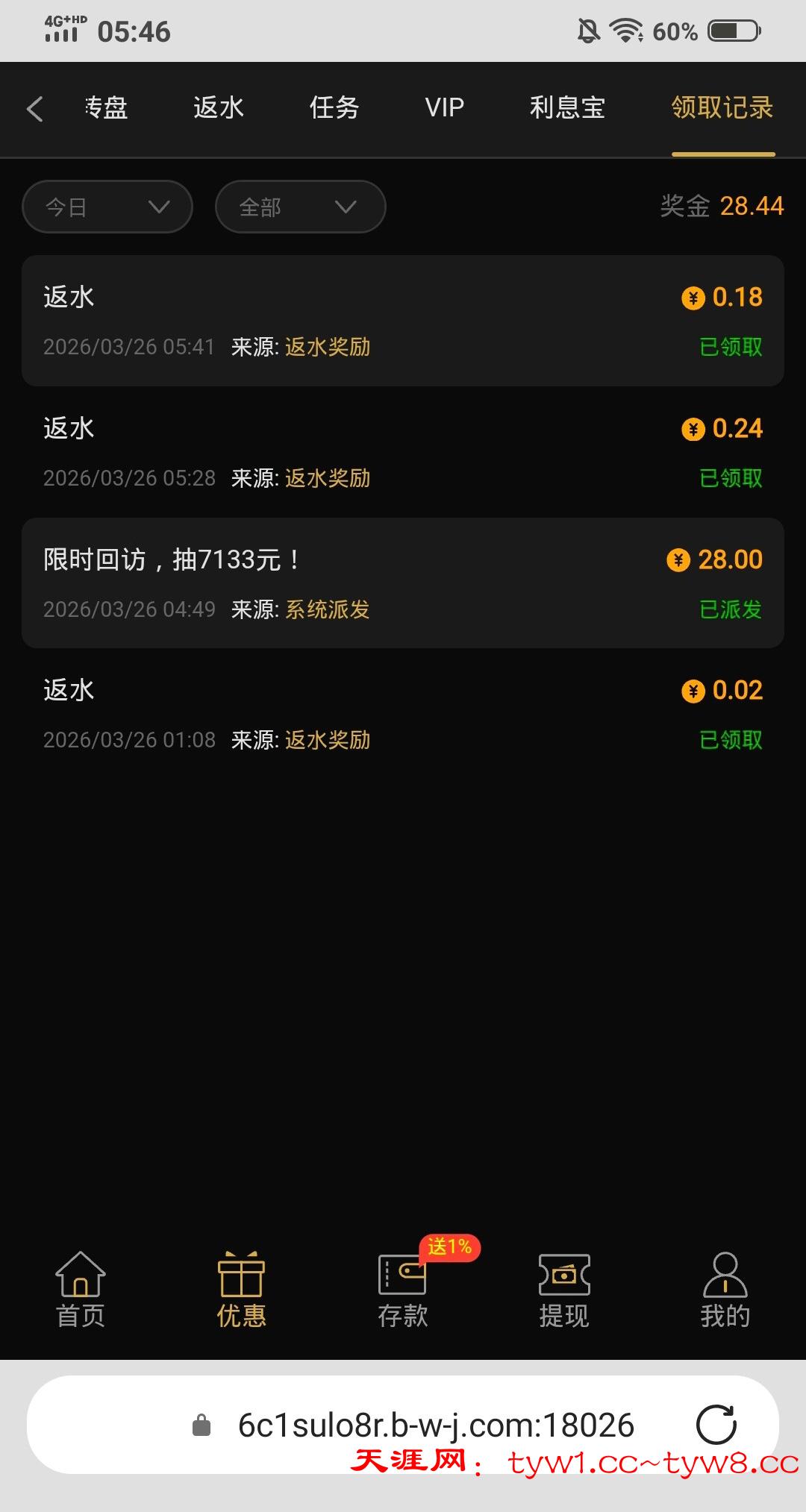Open the 提现 withdrawal page

coord(564,1290)
